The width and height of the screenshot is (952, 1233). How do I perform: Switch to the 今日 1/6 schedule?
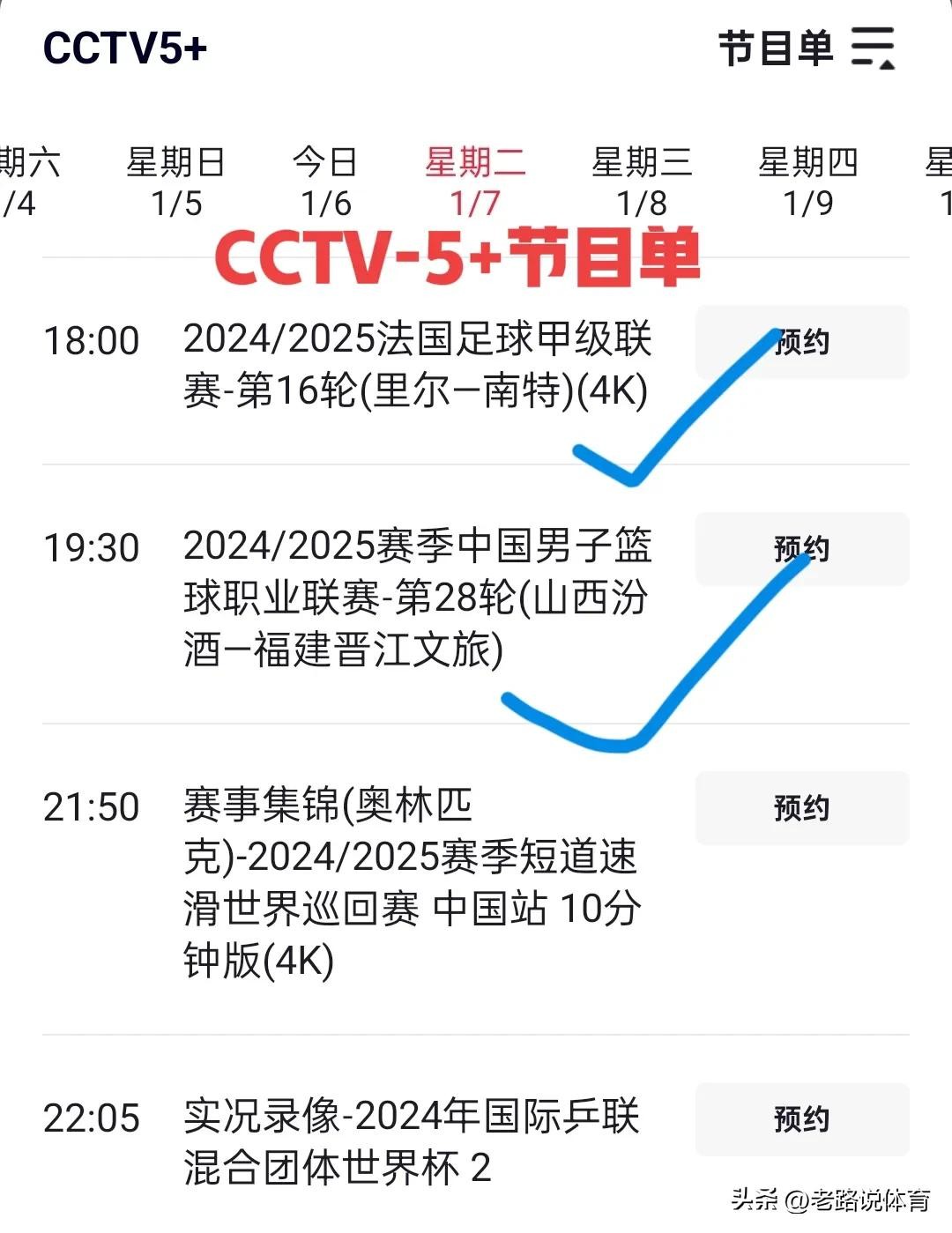point(325,182)
